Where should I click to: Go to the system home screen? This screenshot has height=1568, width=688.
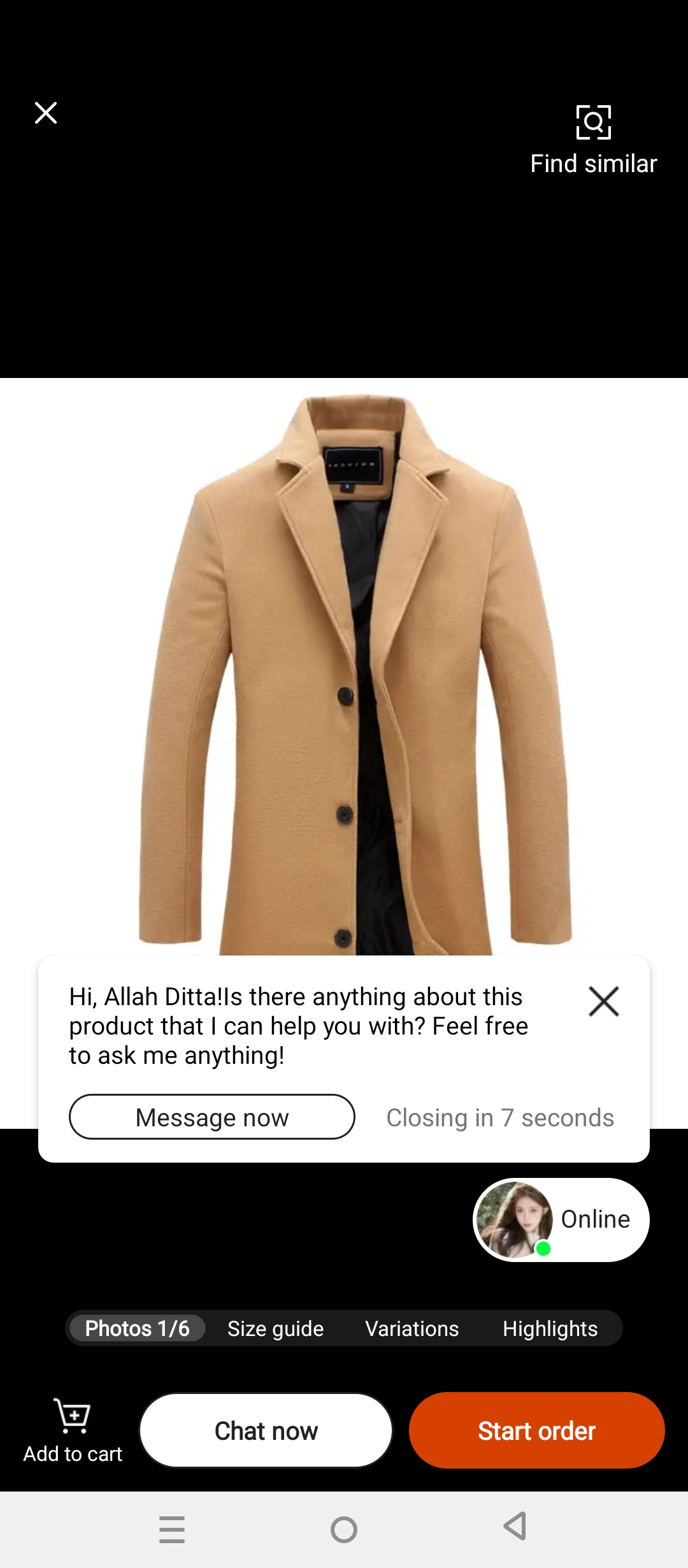tap(344, 1529)
